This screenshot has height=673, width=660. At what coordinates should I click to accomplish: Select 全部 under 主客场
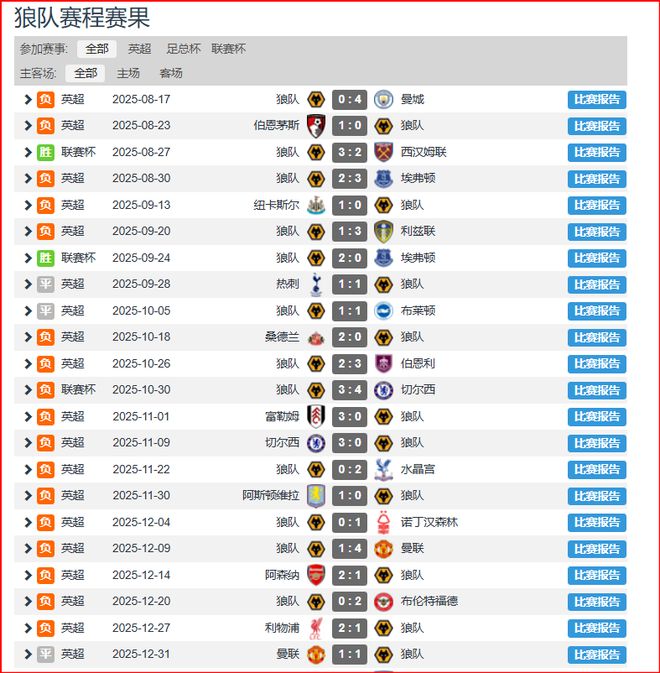pos(85,73)
